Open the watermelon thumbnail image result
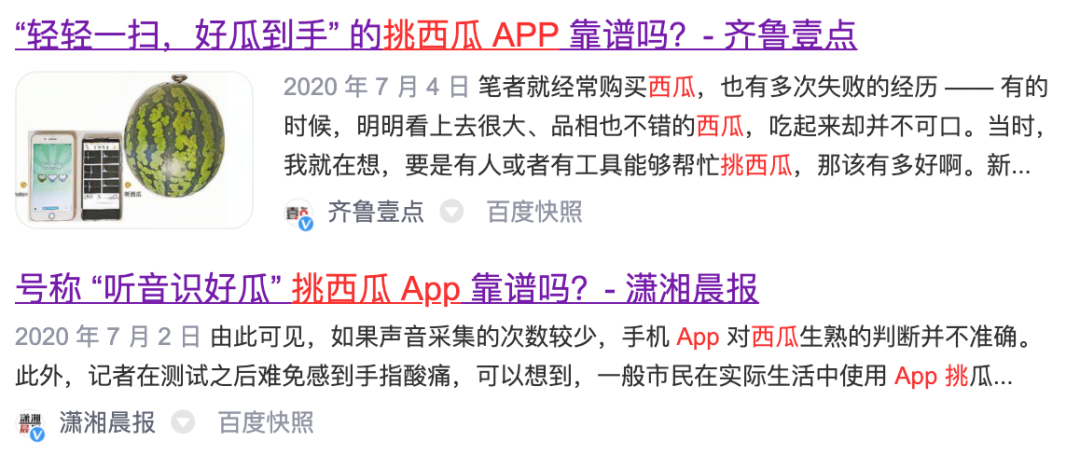This screenshot has height=455, width=1080. pyautogui.click(x=134, y=149)
